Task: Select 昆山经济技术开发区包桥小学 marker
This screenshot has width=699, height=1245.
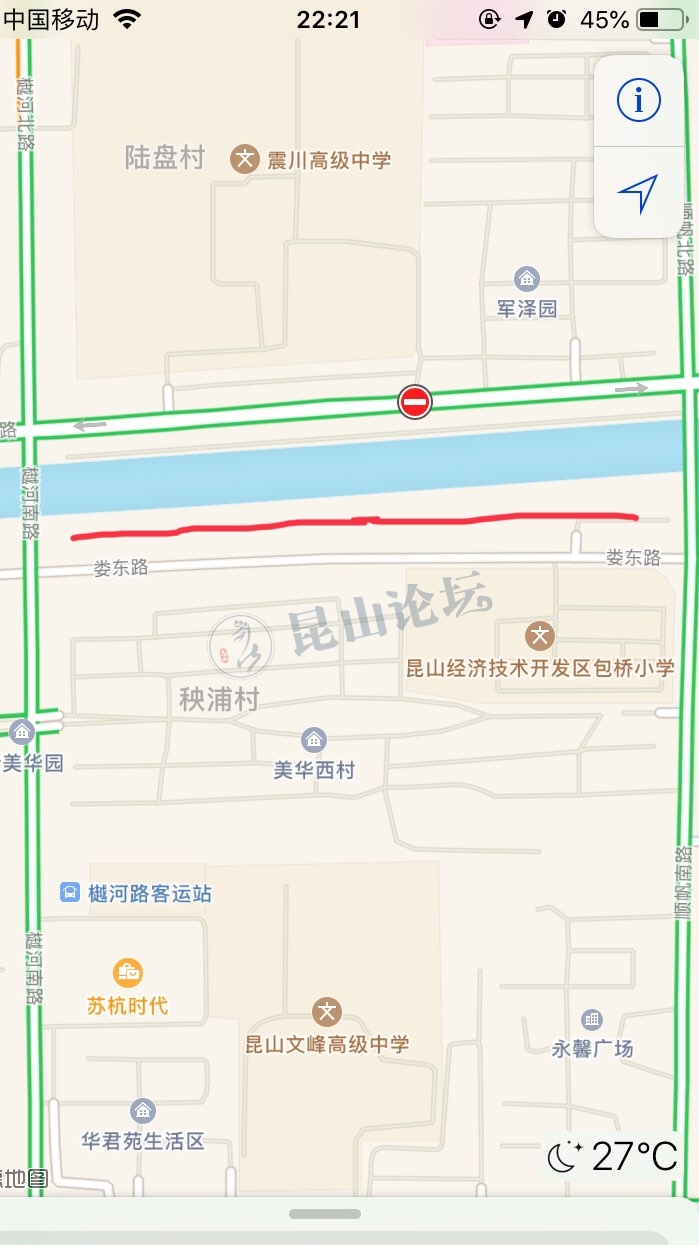Action: [x=540, y=635]
